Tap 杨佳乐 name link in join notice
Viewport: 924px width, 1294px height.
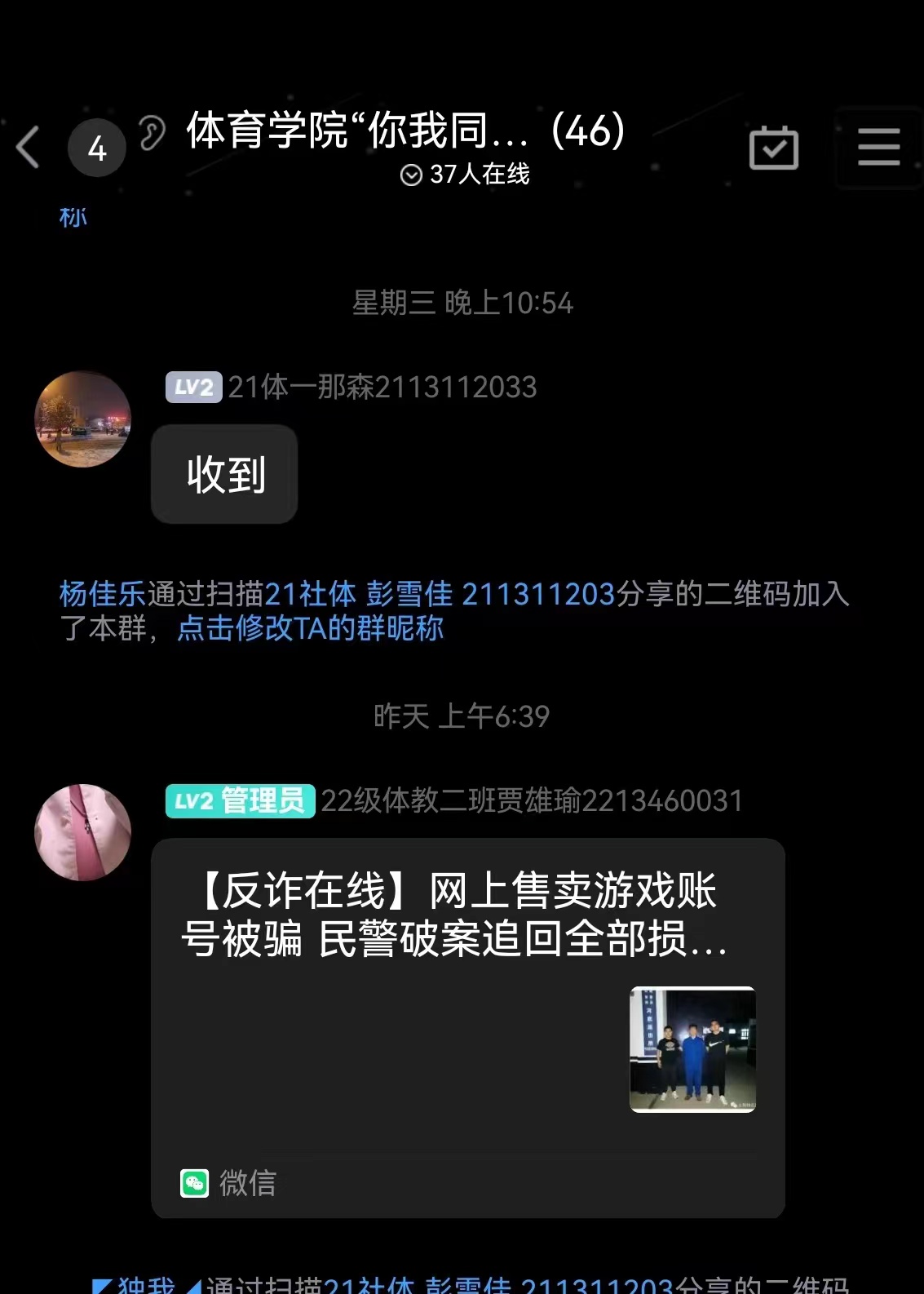click(x=102, y=594)
